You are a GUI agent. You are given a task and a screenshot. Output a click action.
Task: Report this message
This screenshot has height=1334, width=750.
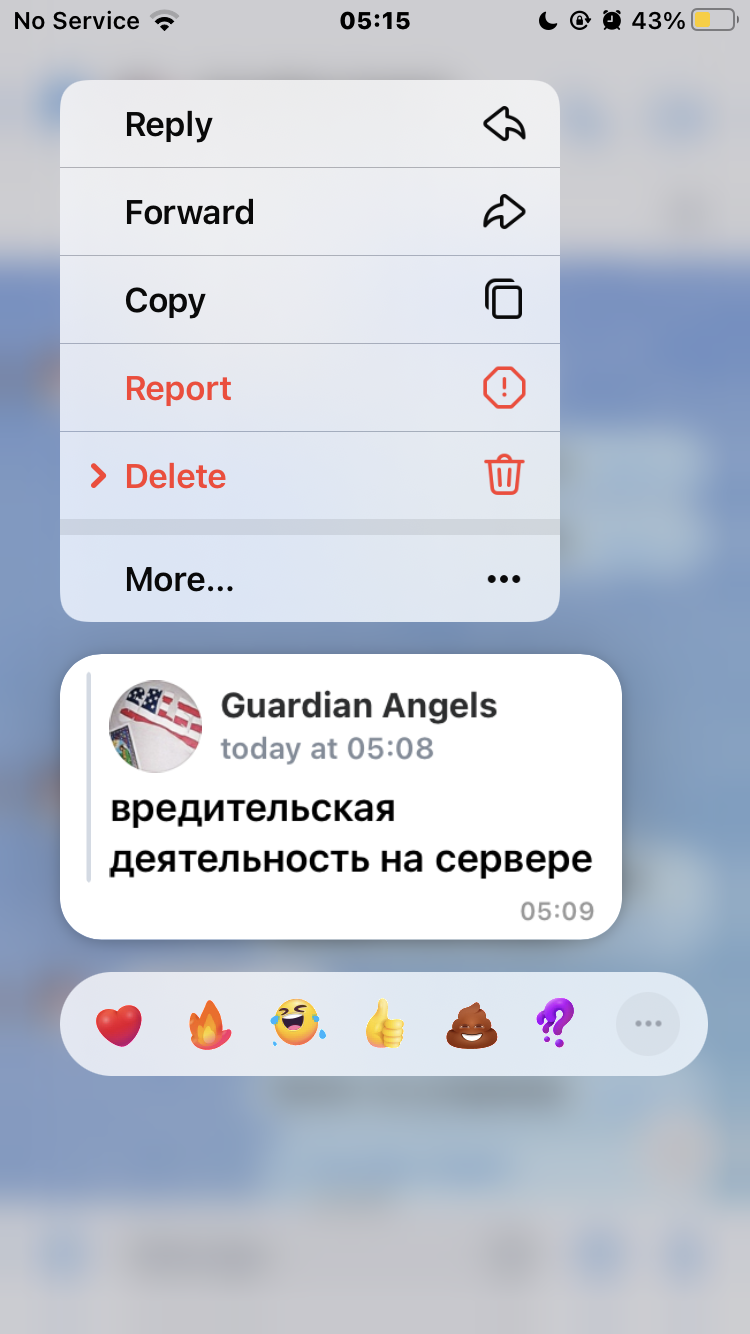(310, 388)
